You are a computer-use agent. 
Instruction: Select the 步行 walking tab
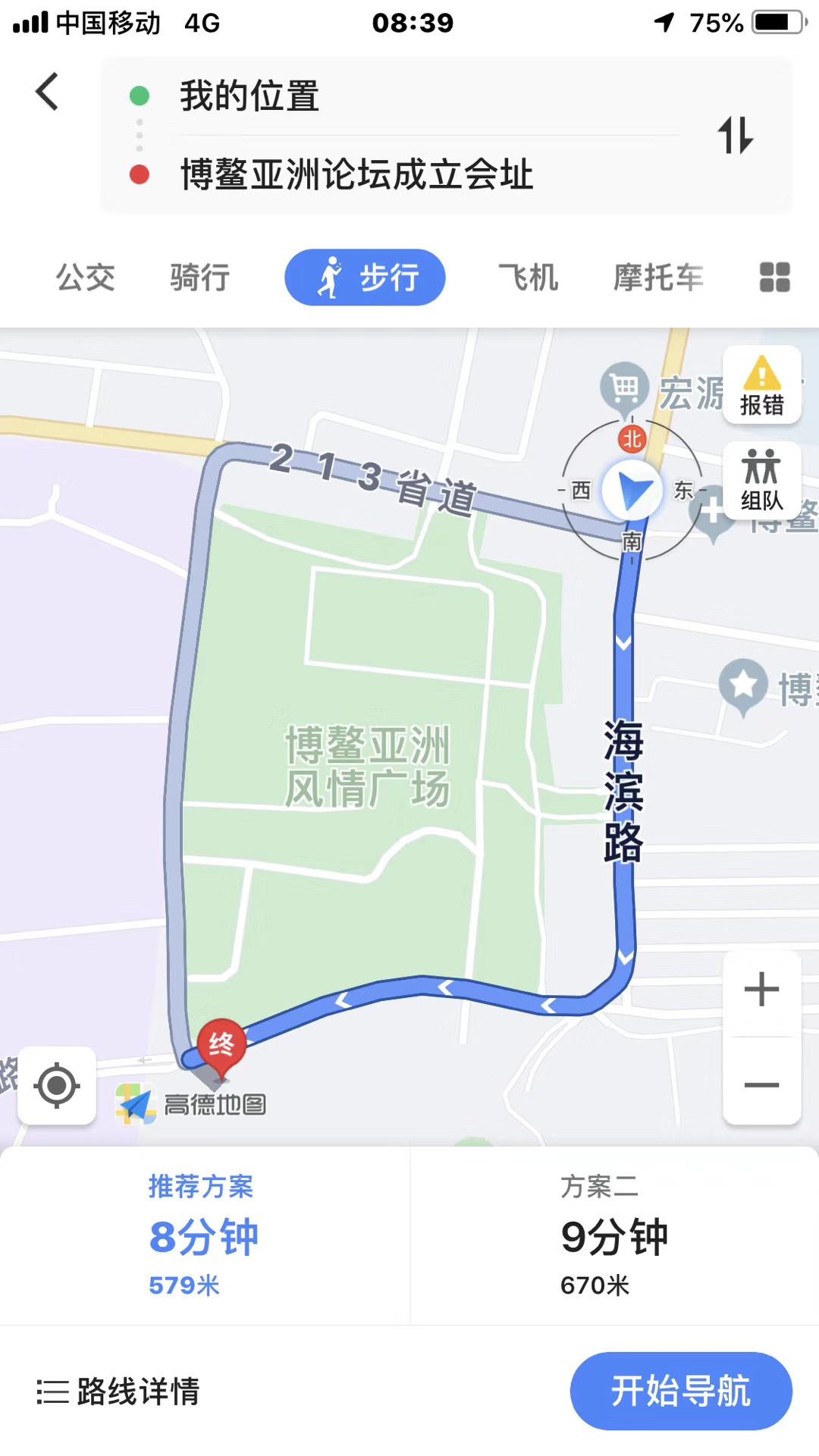pyautogui.click(x=365, y=278)
